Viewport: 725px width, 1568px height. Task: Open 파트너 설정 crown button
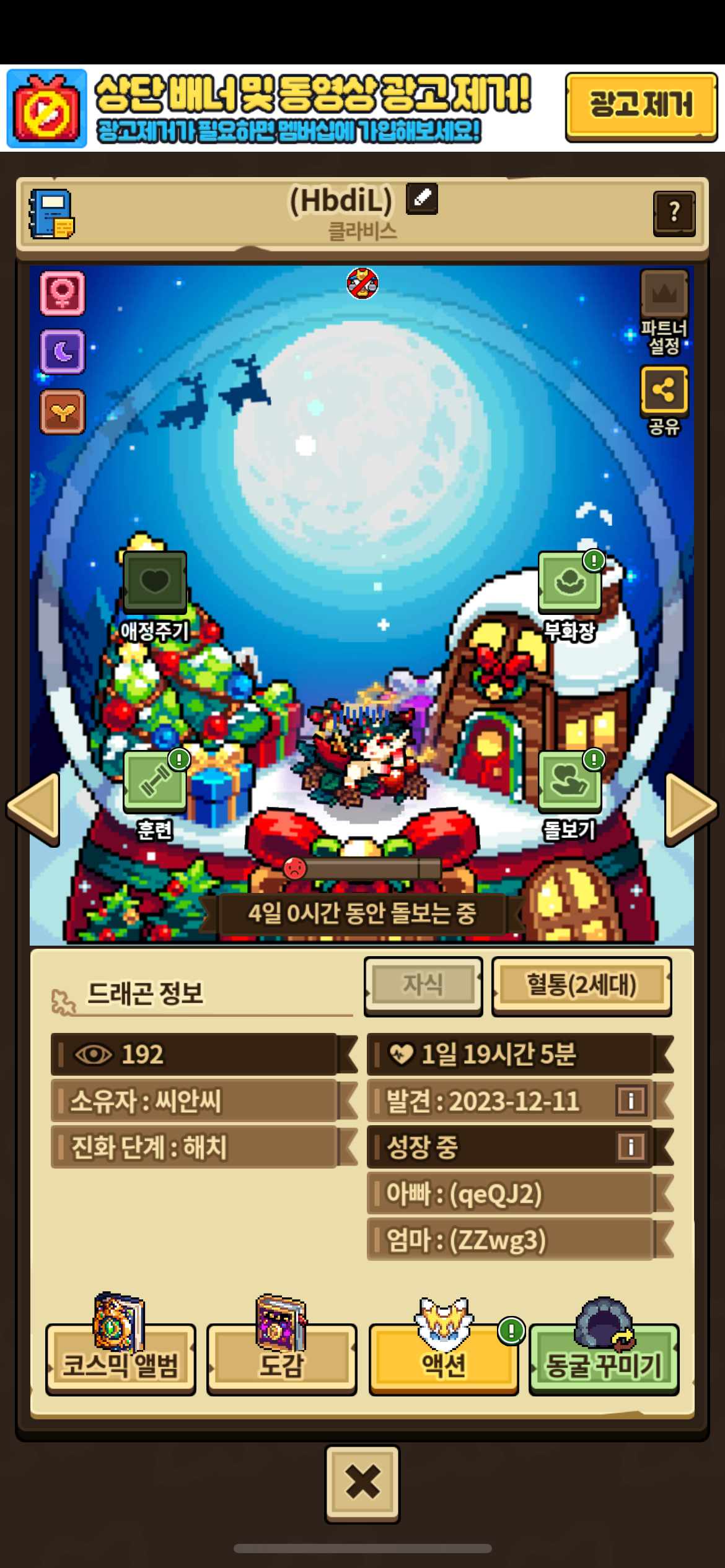pos(664,295)
